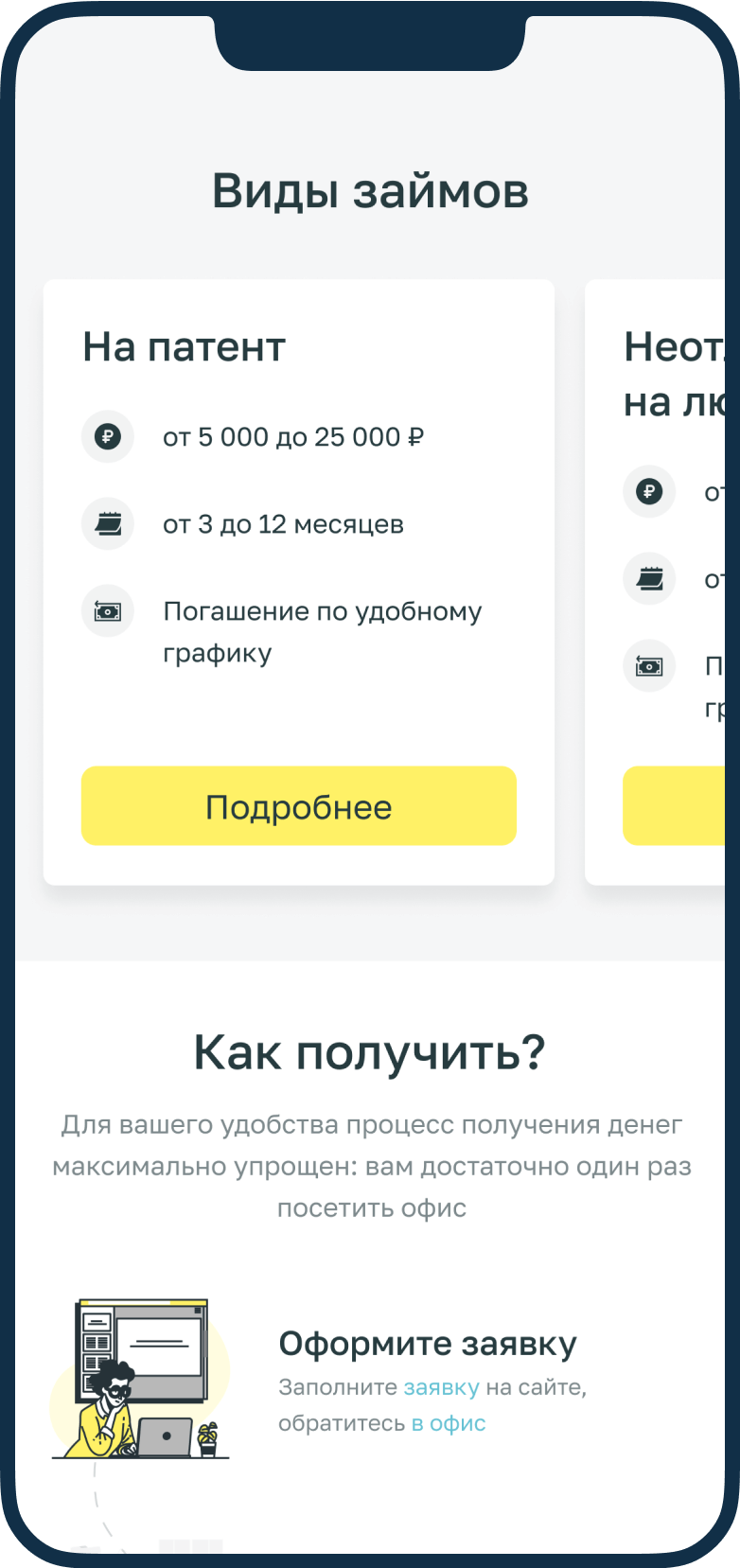This screenshot has width=740, height=1568.
Task: Open the 'в офис' link
Action: 449,1423
